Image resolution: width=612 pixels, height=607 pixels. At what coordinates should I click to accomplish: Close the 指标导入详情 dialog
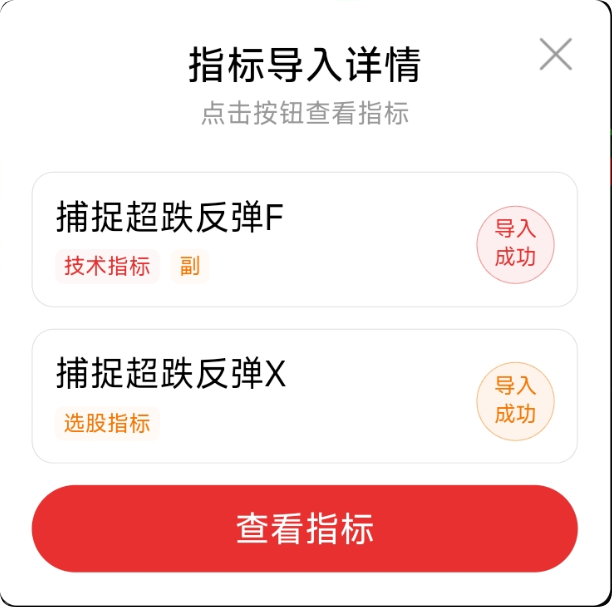point(555,54)
